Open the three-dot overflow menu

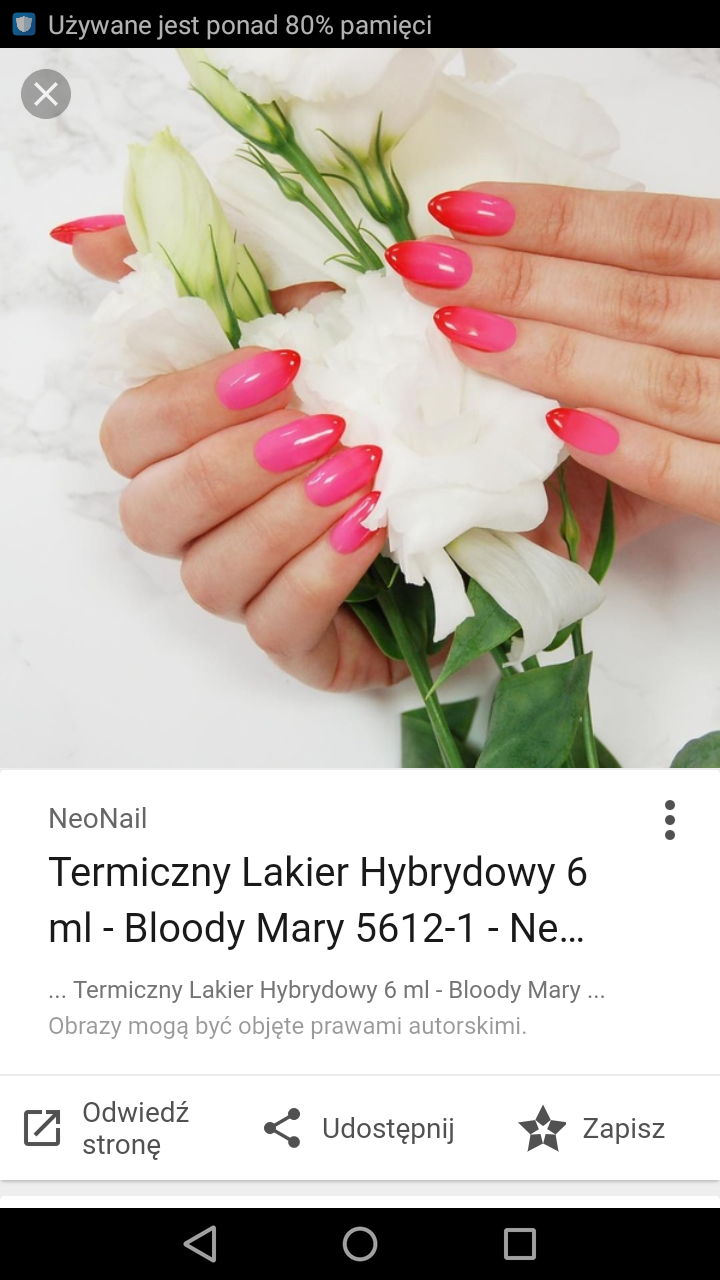(x=669, y=820)
